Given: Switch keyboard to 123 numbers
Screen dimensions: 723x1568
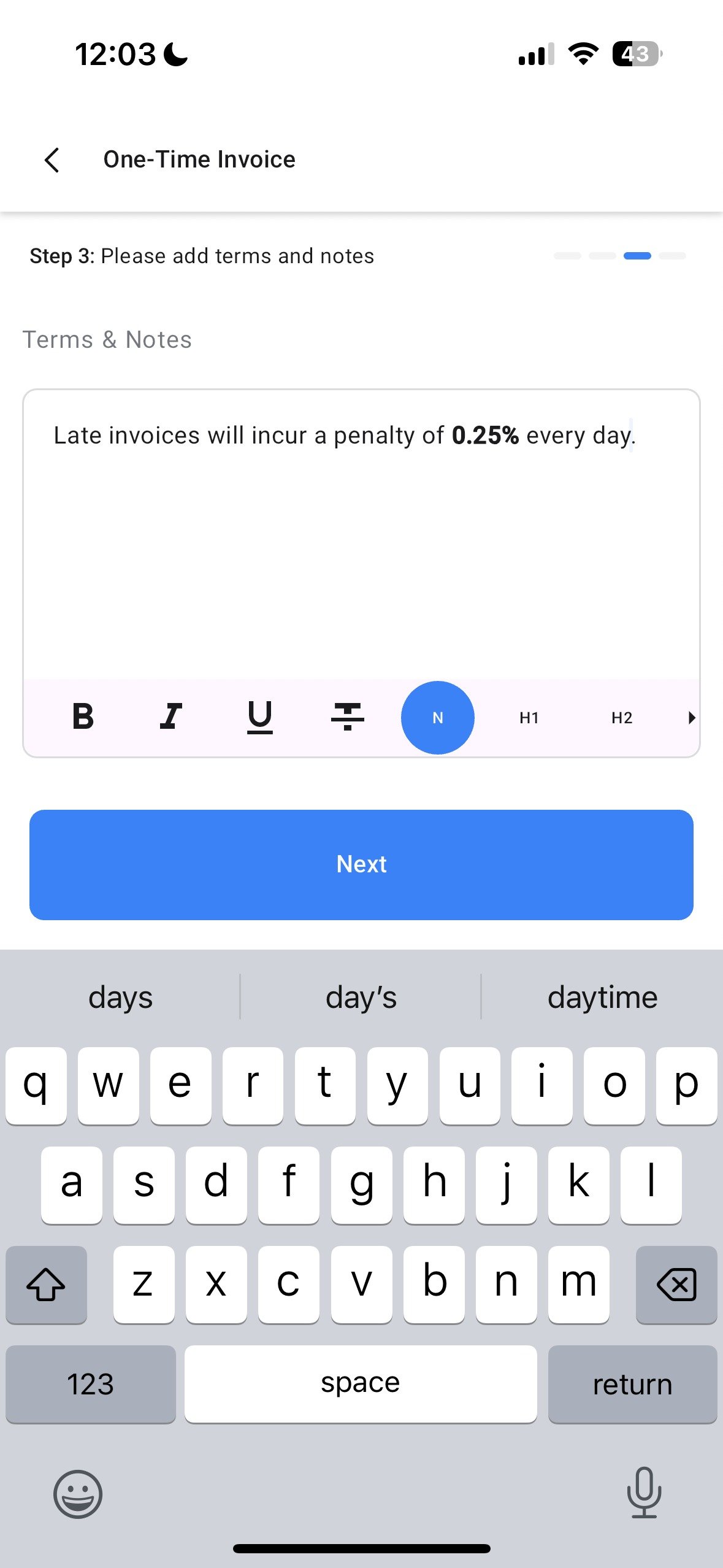Looking at the screenshot, I should tap(91, 1384).
